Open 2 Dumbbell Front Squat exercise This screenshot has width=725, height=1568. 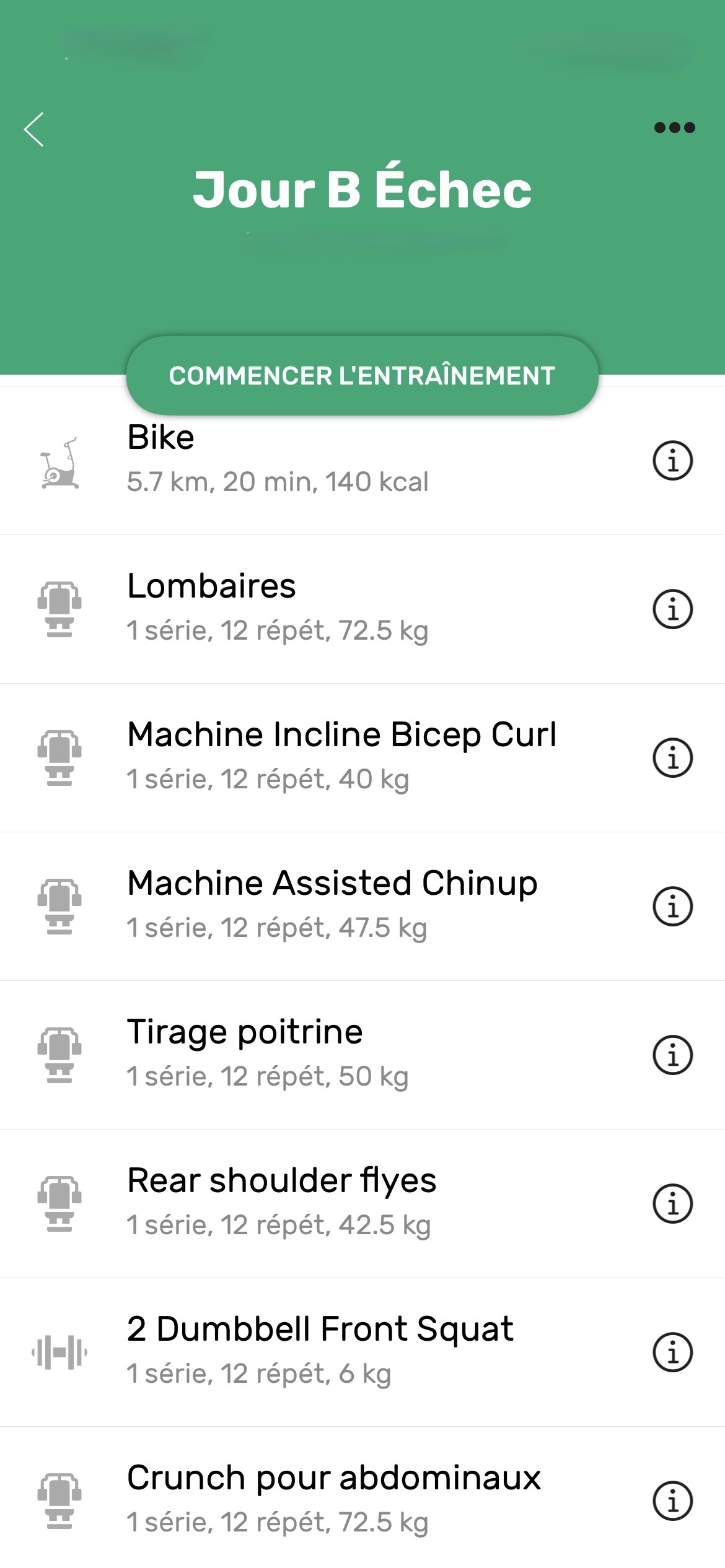(320, 1351)
